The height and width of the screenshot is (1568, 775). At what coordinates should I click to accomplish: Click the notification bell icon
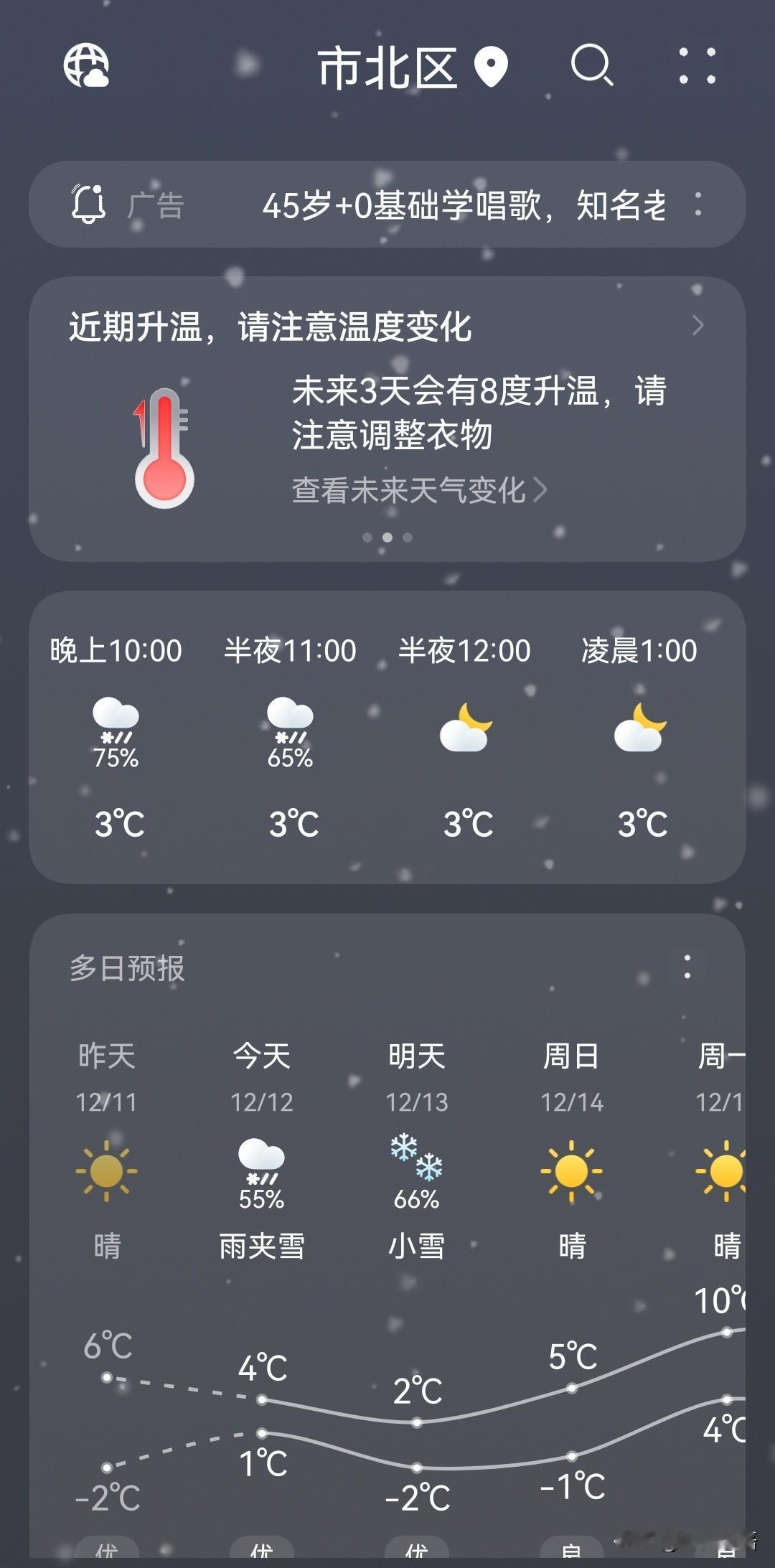[88, 203]
